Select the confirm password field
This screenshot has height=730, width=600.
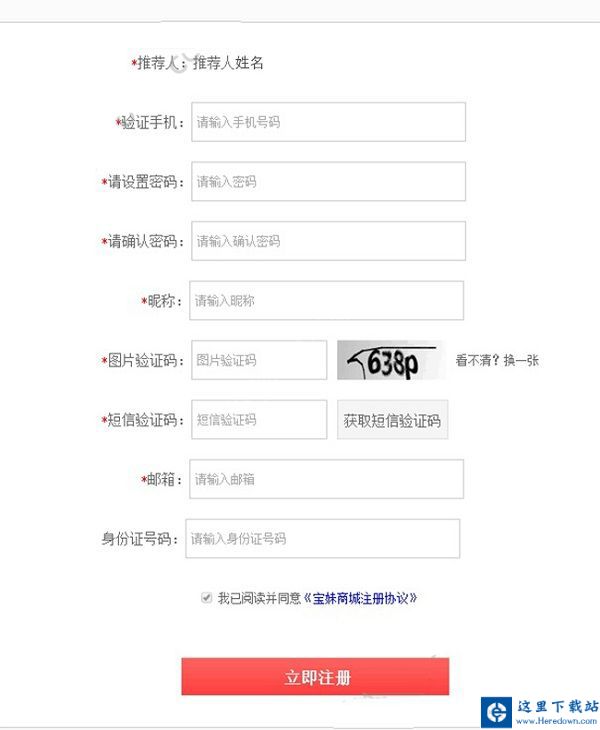(x=328, y=241)
